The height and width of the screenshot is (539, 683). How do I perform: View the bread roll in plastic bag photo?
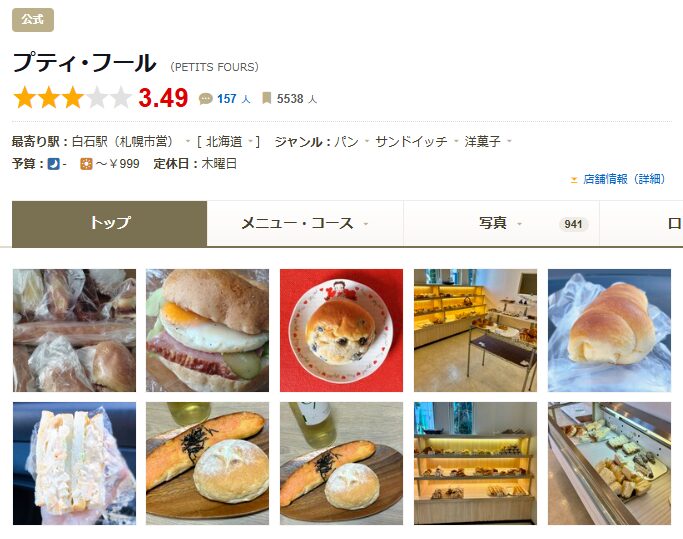coord(608,330)
